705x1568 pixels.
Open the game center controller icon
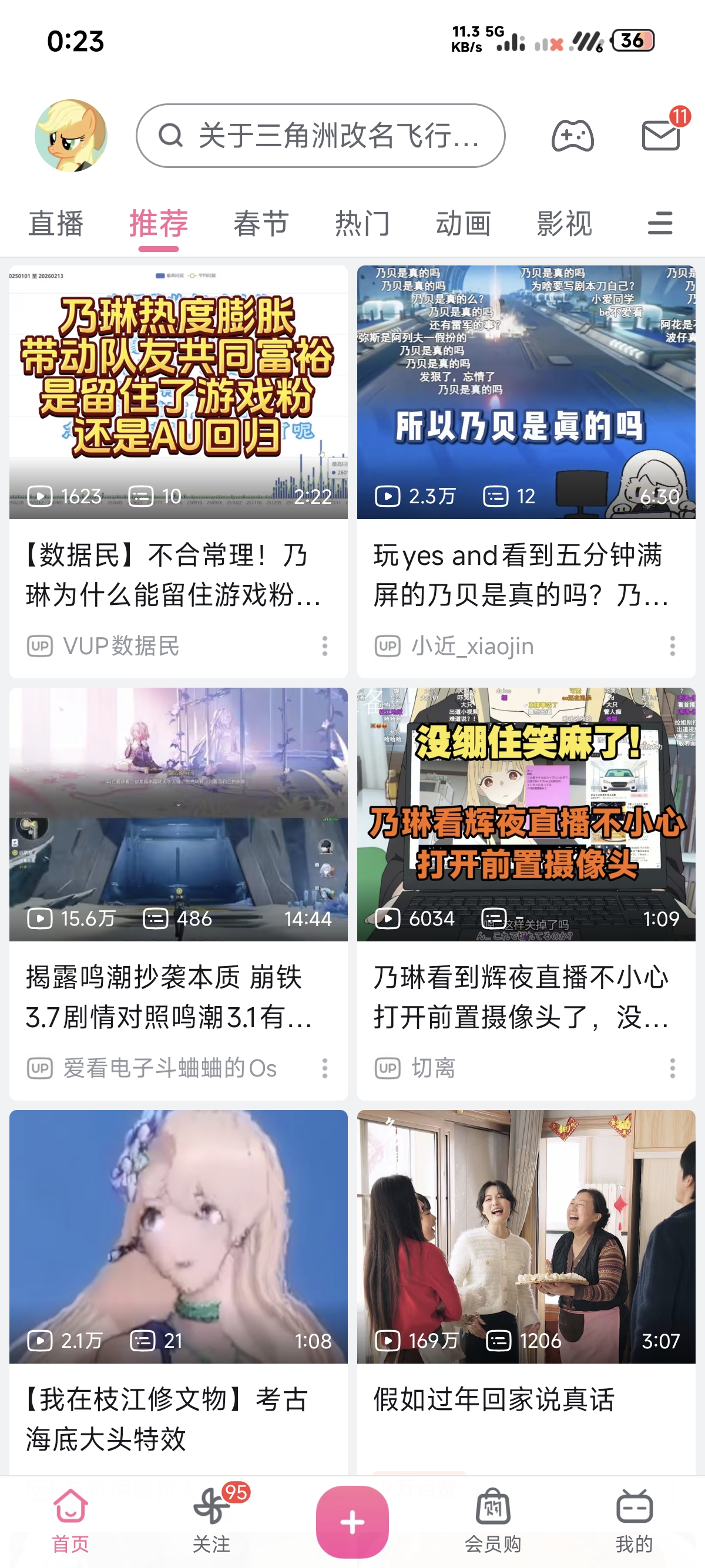tap(572, 135)
